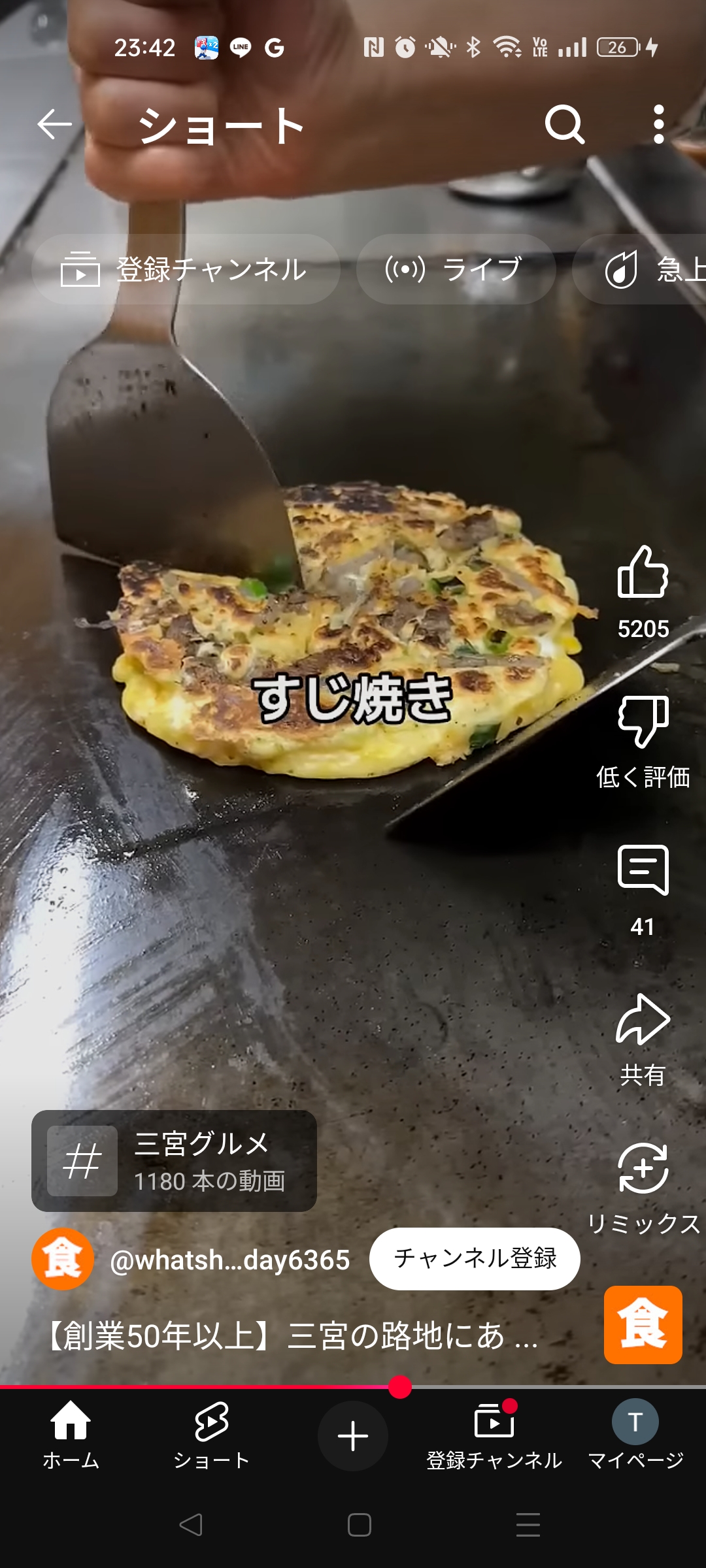Image resolution: width=706 pixels, height=1568 pixels.
Task: Open the #三宮グルメ hashtag card
Action: 174,1161
